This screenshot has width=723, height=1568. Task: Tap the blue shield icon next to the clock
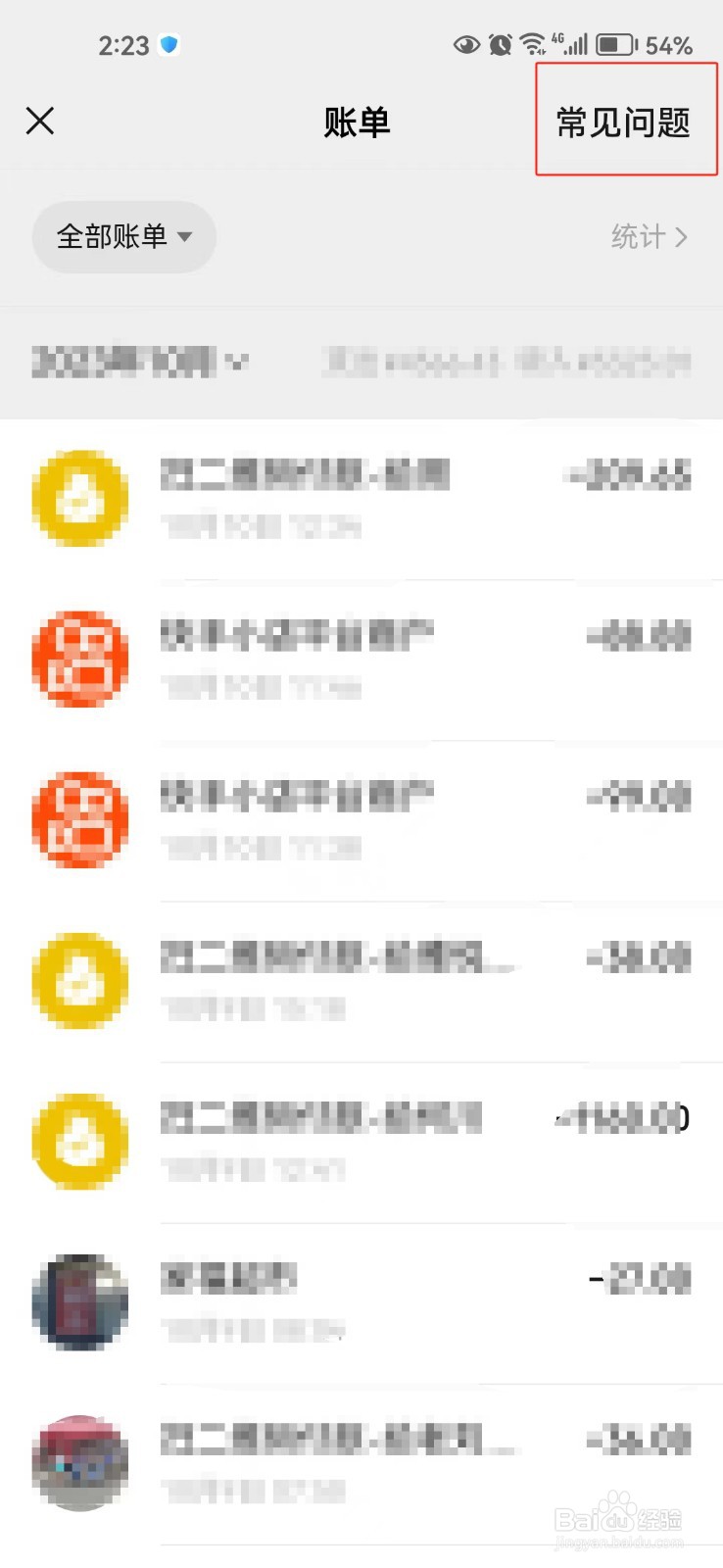click(169, 44)
